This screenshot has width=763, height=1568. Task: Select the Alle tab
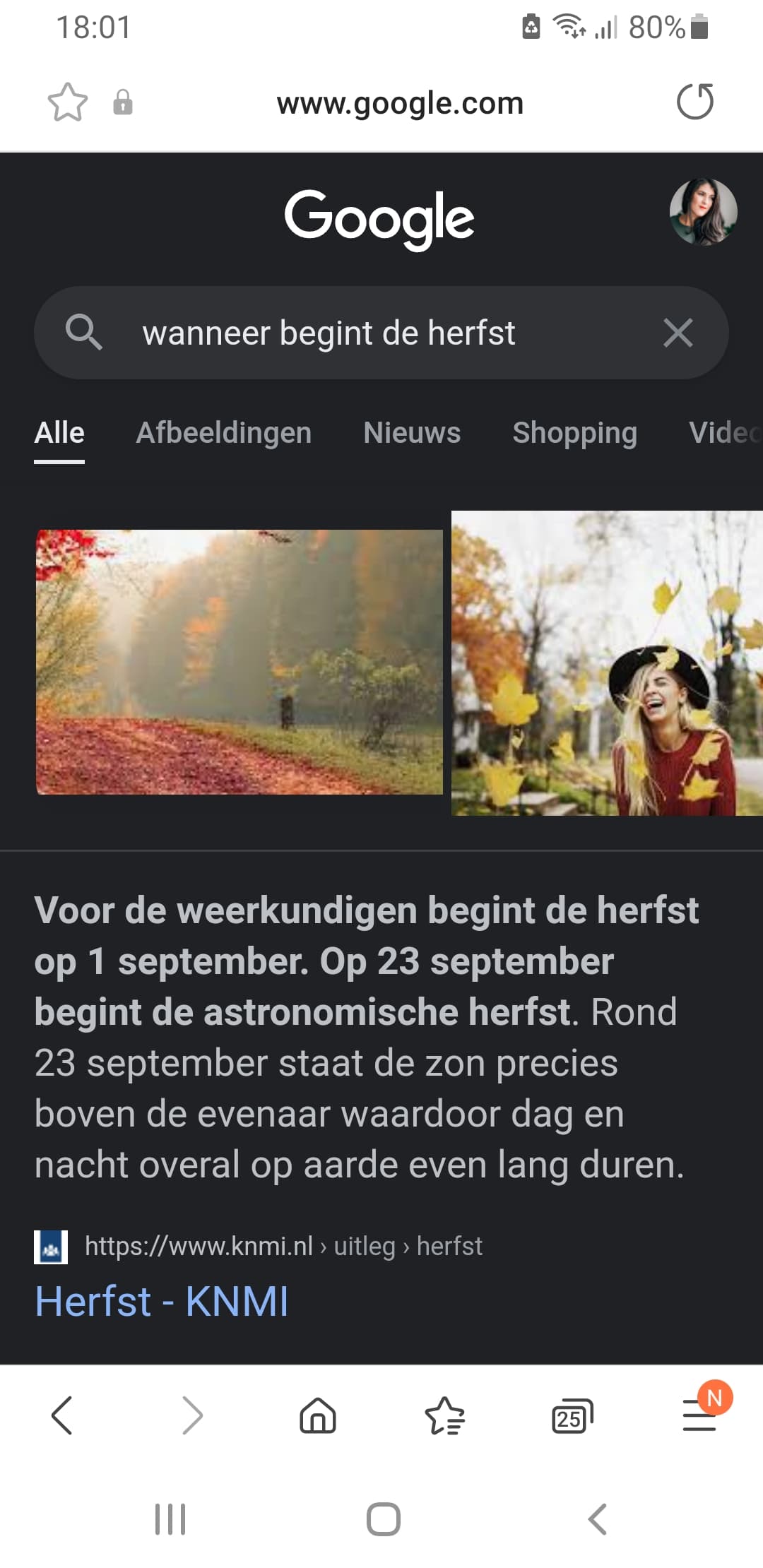tap(59, 433)
